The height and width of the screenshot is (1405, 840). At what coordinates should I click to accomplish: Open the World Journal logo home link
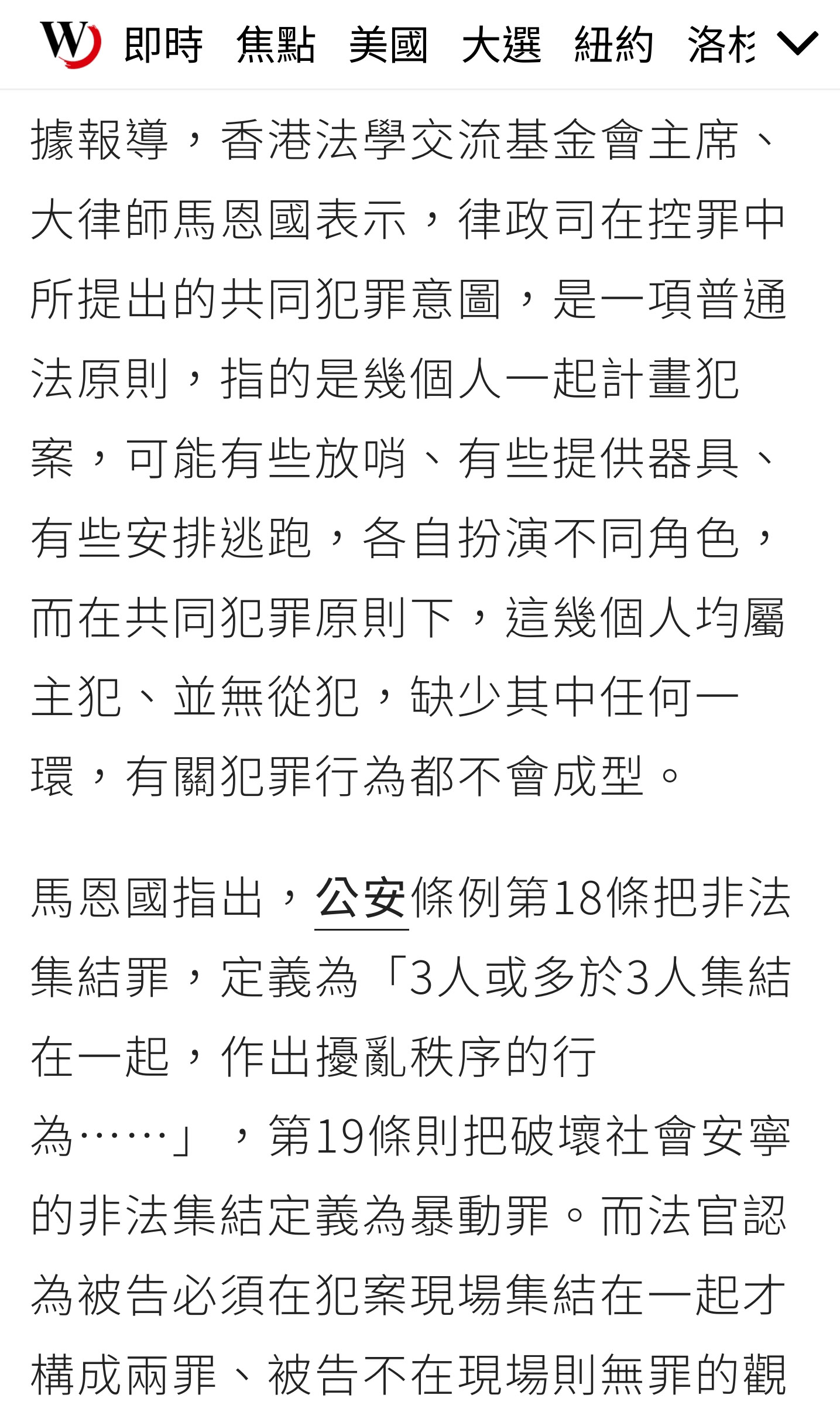[70, 45]
